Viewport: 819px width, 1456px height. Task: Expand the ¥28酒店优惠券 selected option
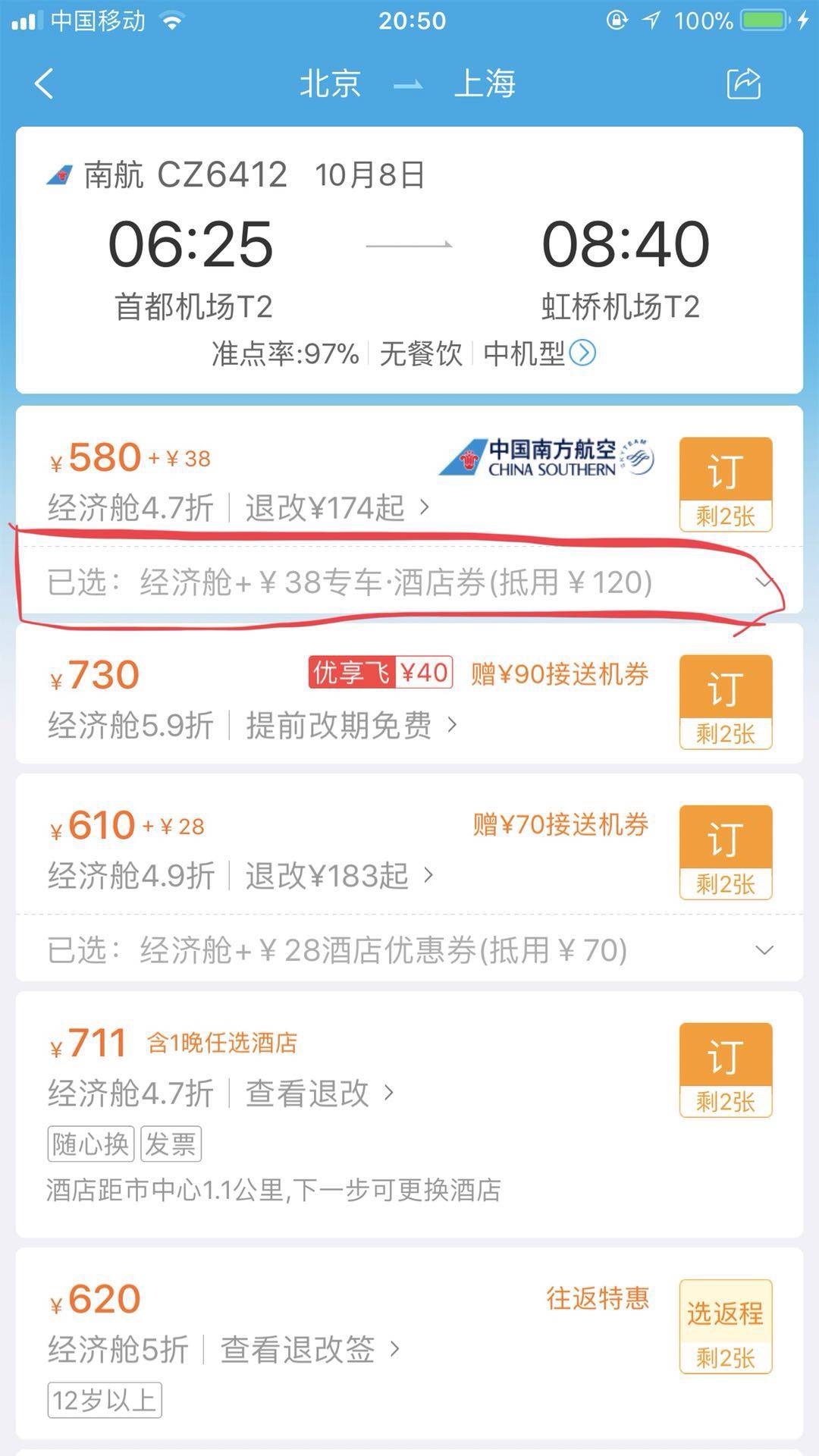pos(764,950)
